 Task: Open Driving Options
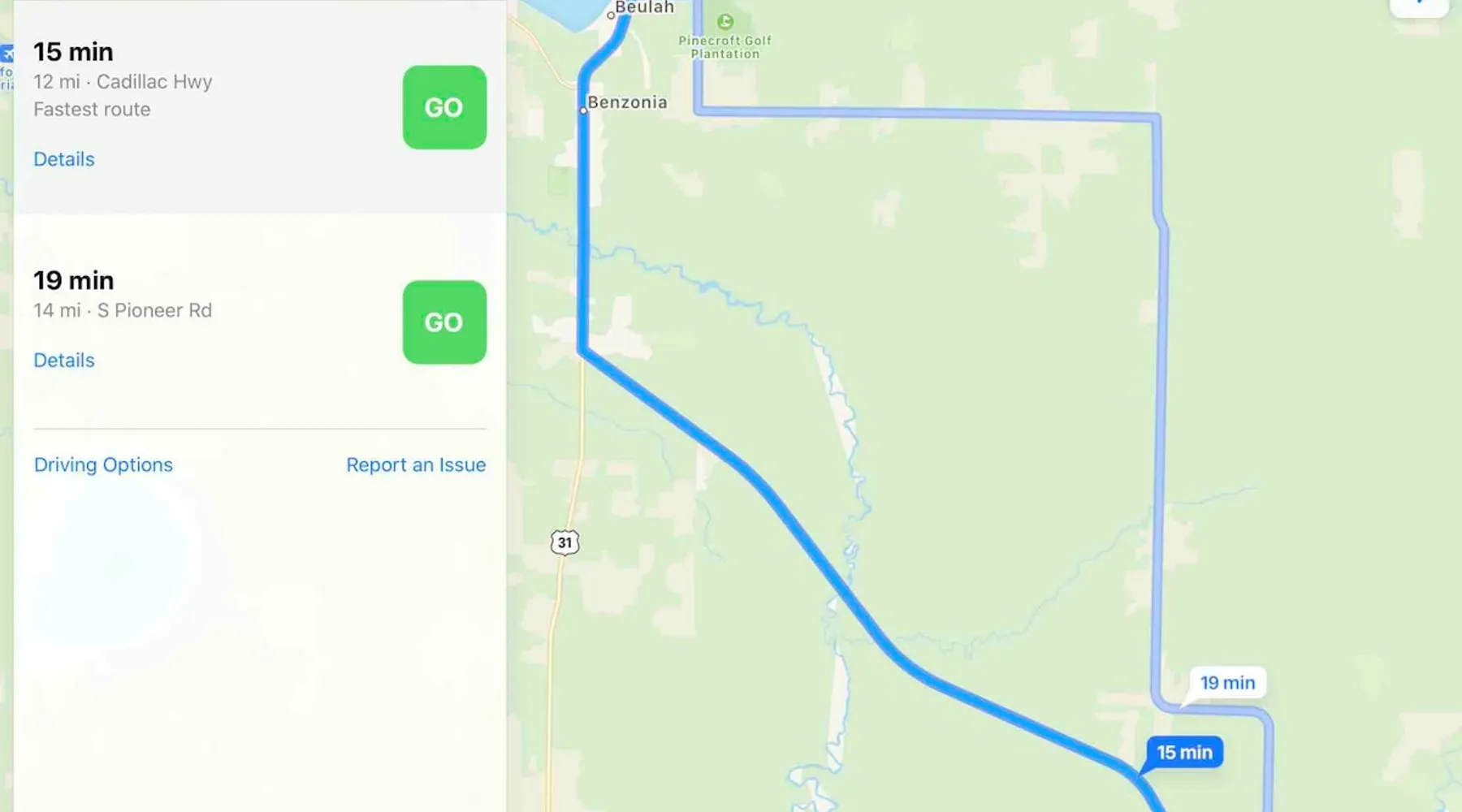tap(103, 464)
